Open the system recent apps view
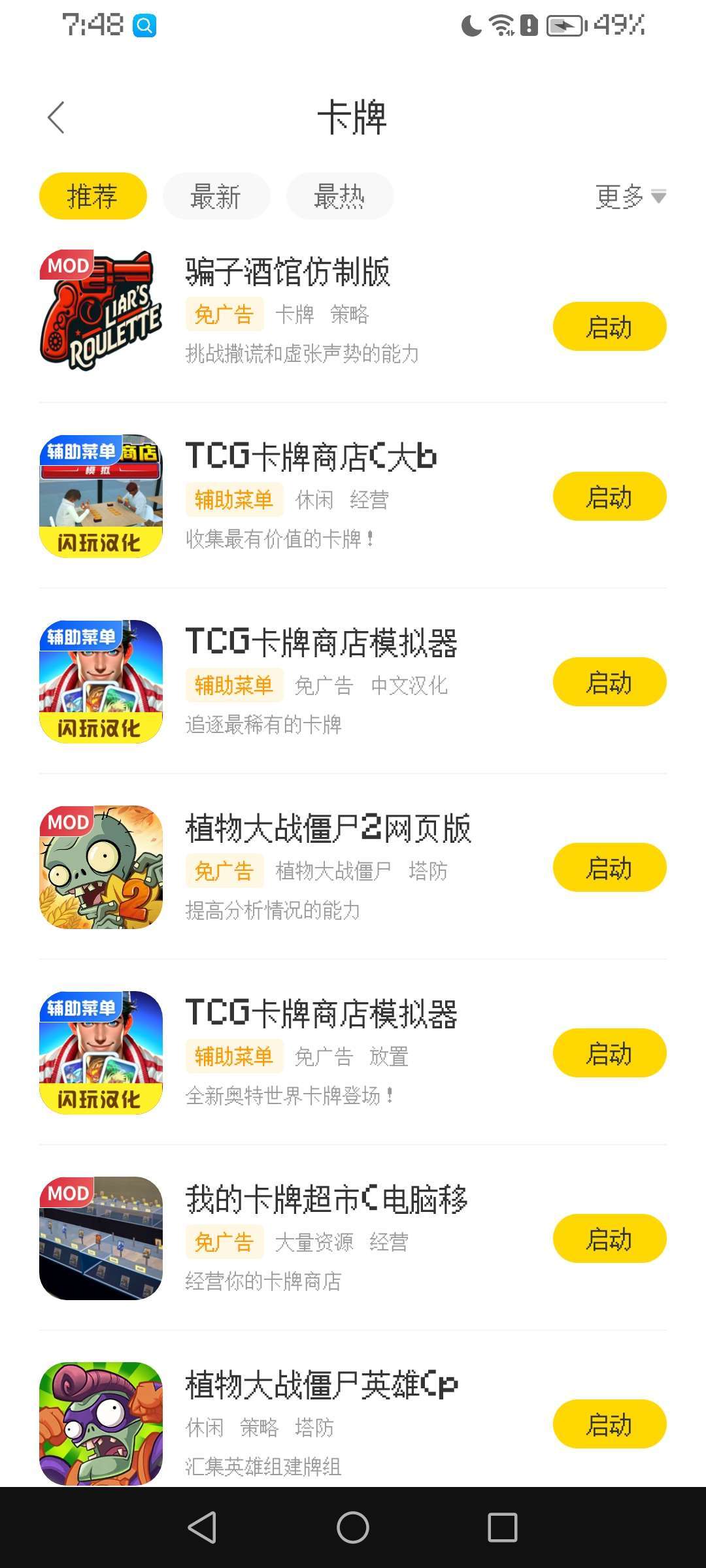The width and height of the screenshot is (706, 1568). click(502, 1527)
